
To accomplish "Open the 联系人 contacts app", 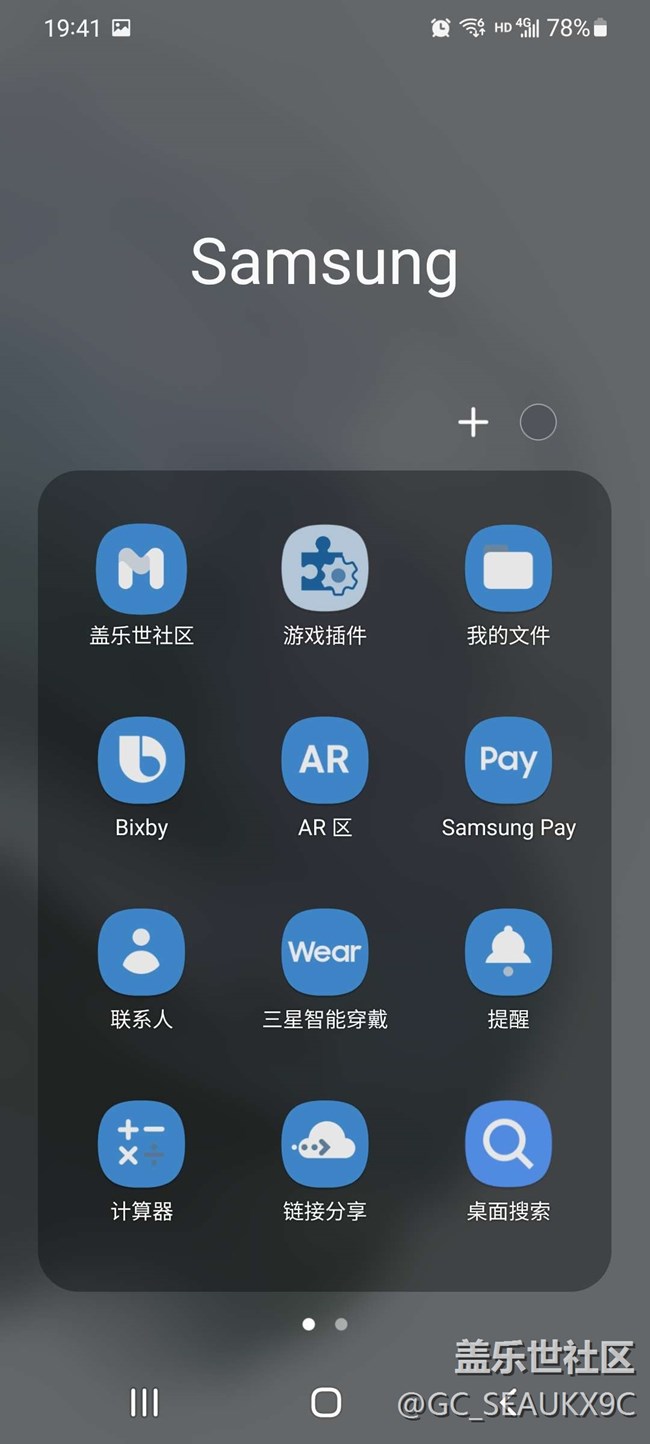I will click(x=141, y=953).
